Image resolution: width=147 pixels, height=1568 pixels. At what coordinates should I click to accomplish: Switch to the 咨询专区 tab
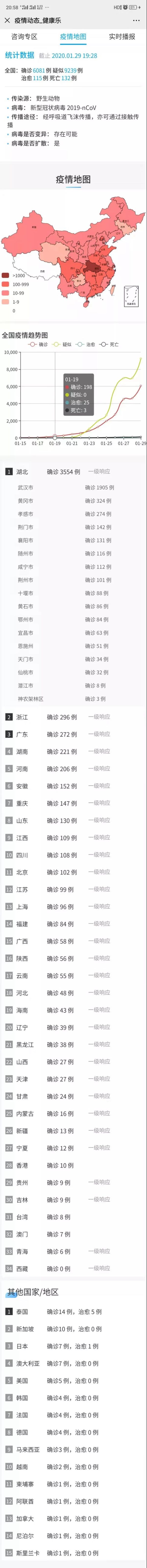tap(24, 36)
